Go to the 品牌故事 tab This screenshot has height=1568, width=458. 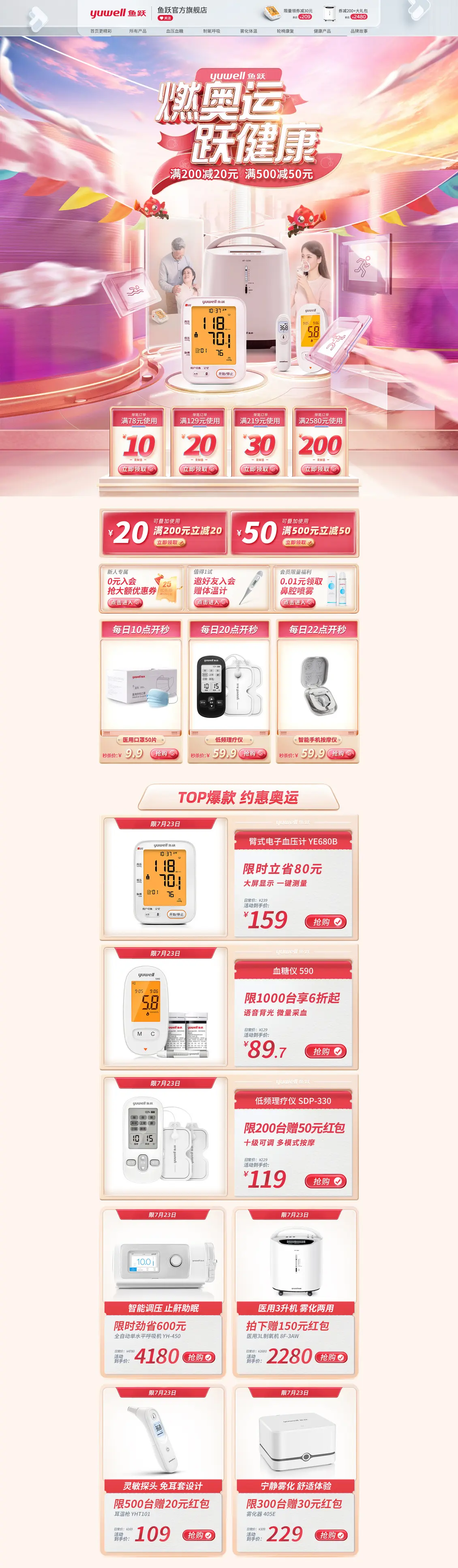point(359,31)
